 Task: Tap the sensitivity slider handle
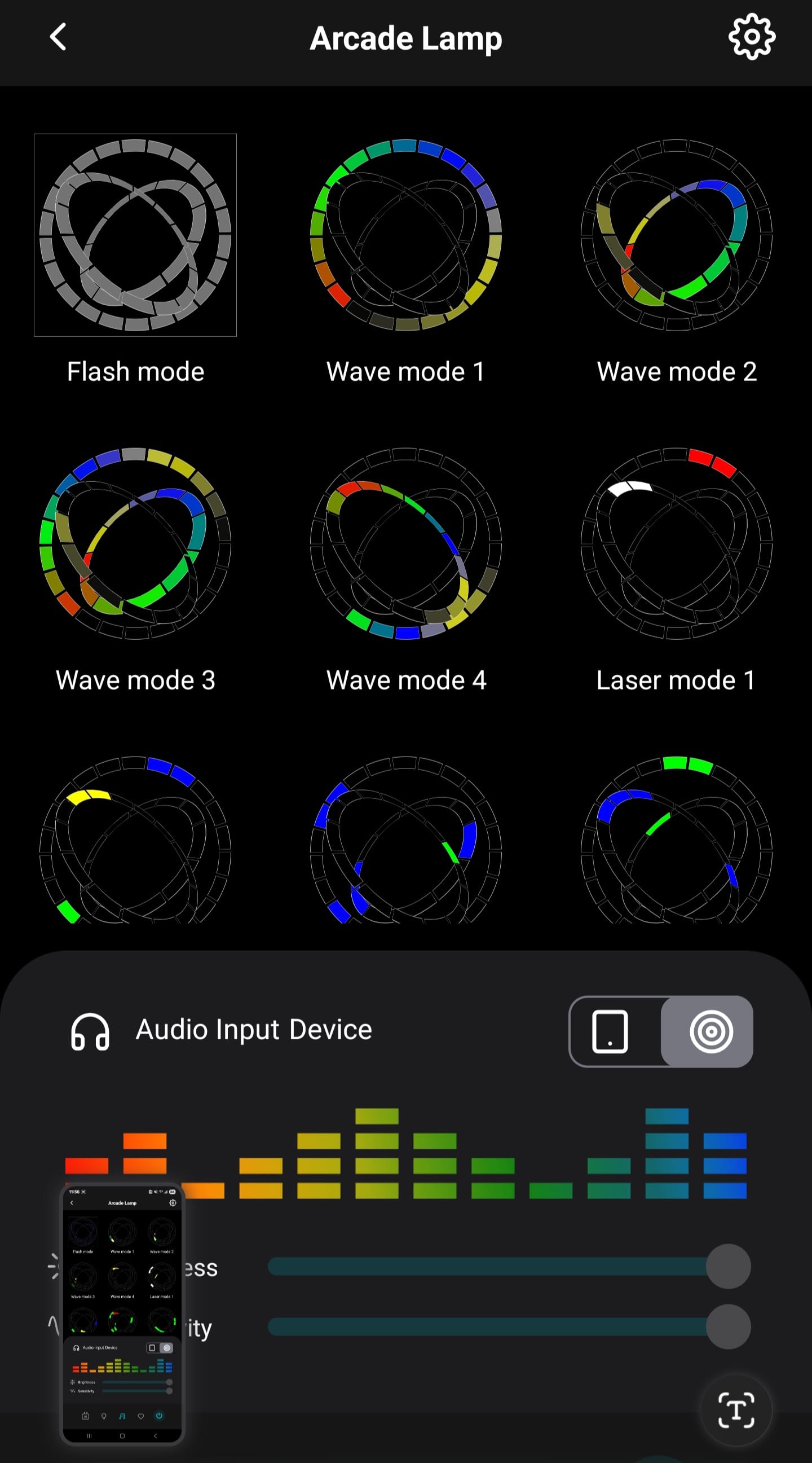(x=728, y=1326)
